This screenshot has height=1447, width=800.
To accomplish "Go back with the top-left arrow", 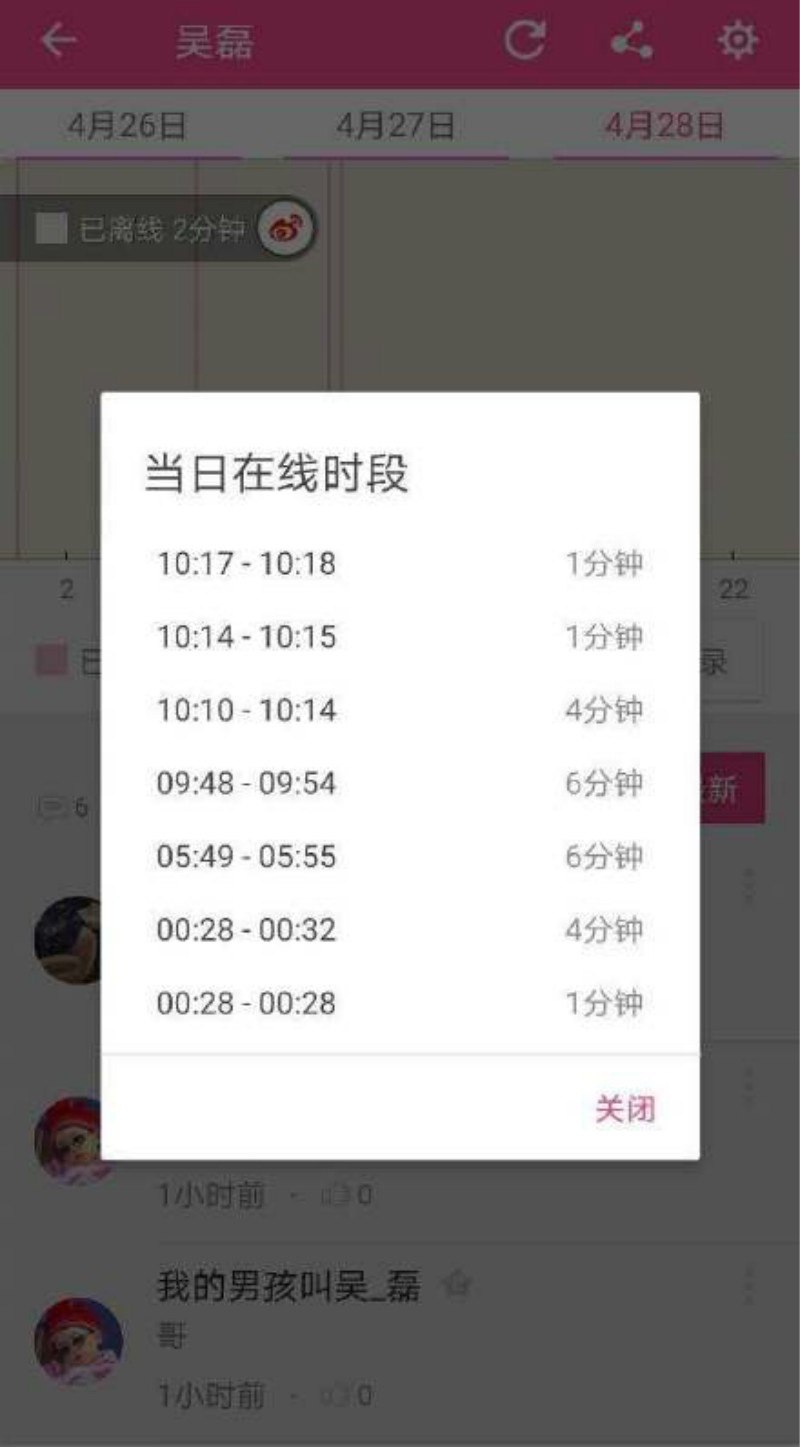I will [x=58, y=41].
